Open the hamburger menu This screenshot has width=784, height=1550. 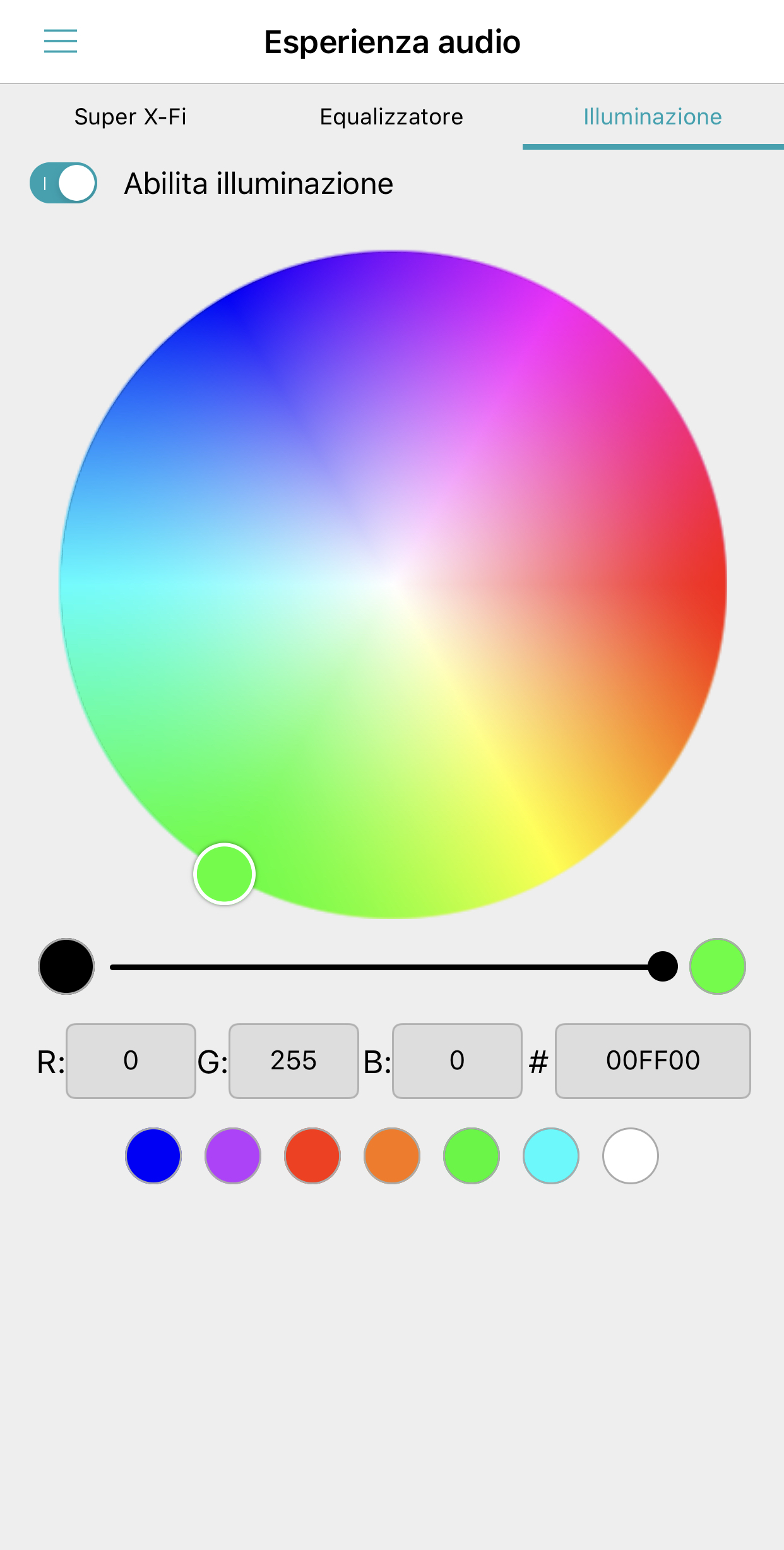(x=61, y=41)
